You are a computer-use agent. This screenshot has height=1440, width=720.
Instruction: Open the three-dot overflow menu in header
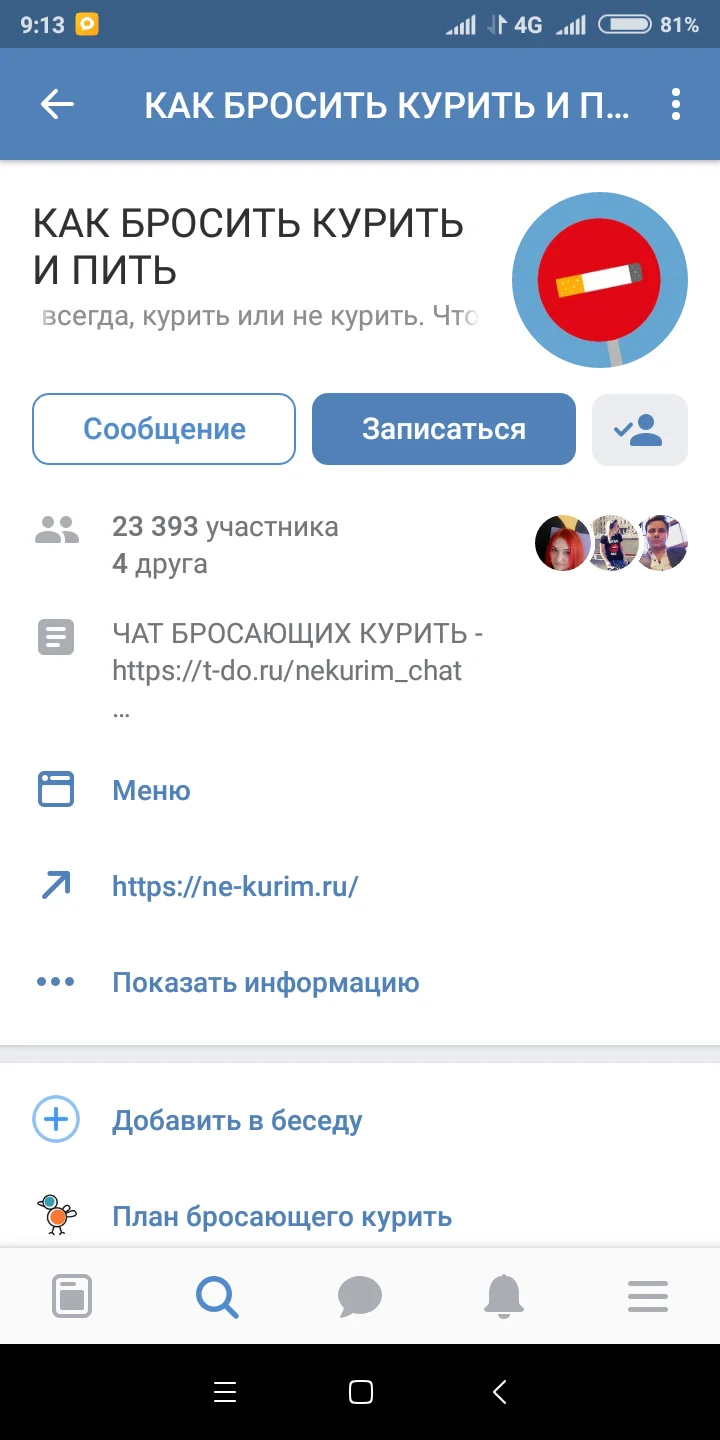(675, 104)
